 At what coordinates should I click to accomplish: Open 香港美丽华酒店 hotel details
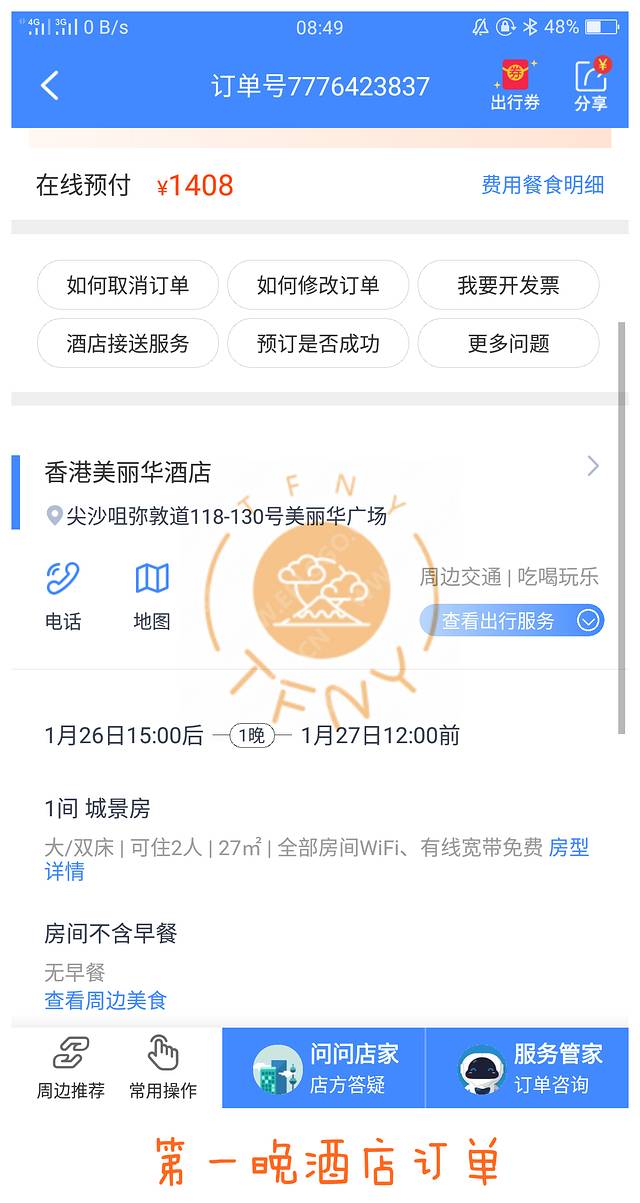(320, 472)
